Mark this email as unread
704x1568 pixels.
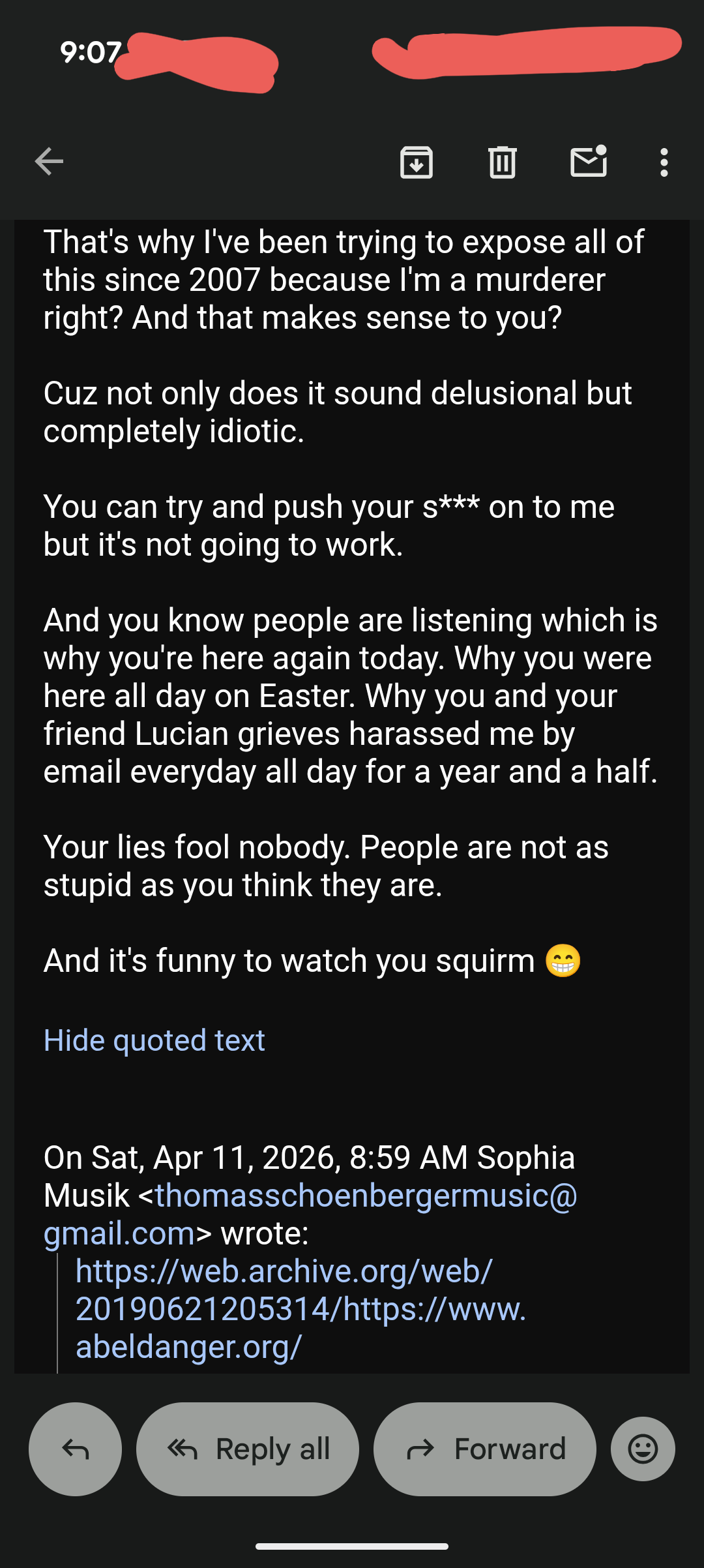tap(589, 162)
